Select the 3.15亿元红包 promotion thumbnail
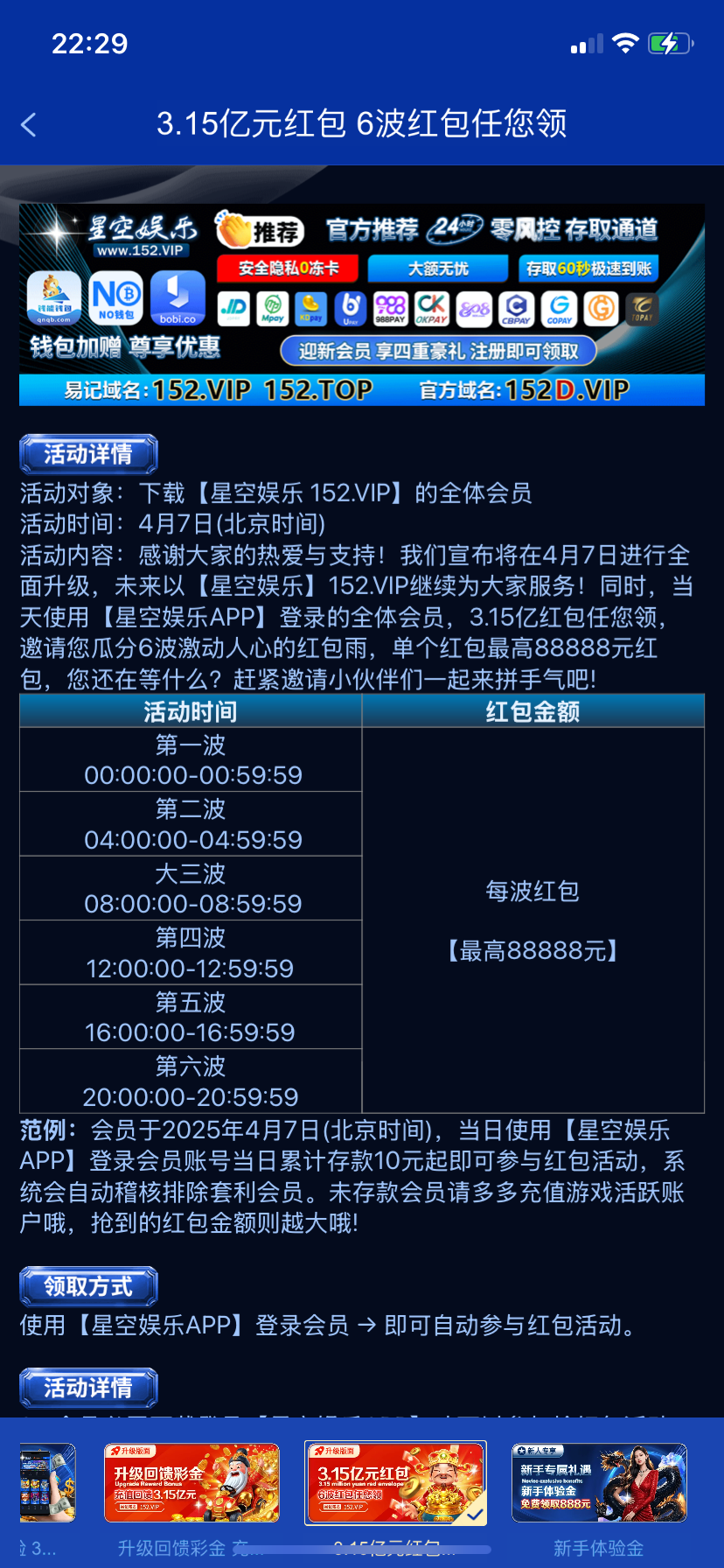724x1568 pixels. (395, 1482)
